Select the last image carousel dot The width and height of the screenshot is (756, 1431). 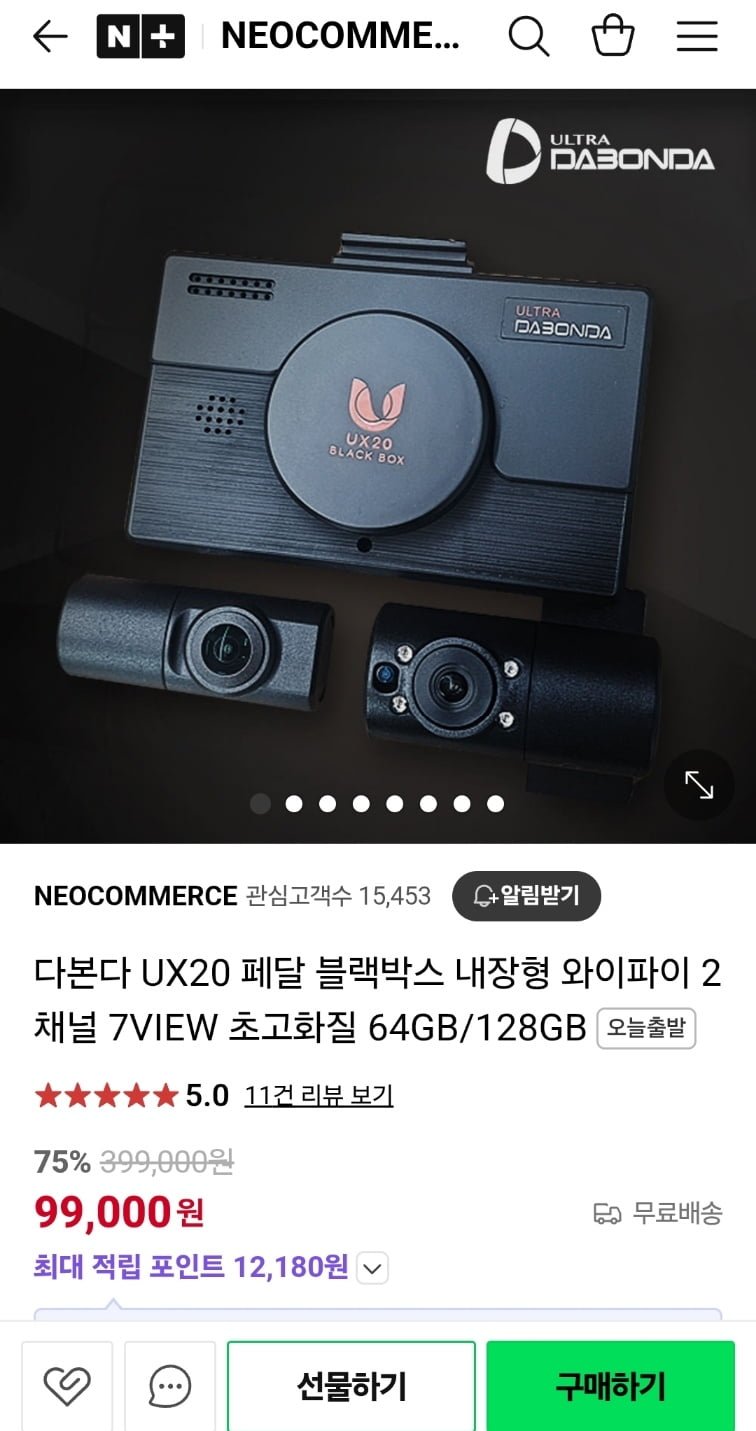click(x=494, y=803)
